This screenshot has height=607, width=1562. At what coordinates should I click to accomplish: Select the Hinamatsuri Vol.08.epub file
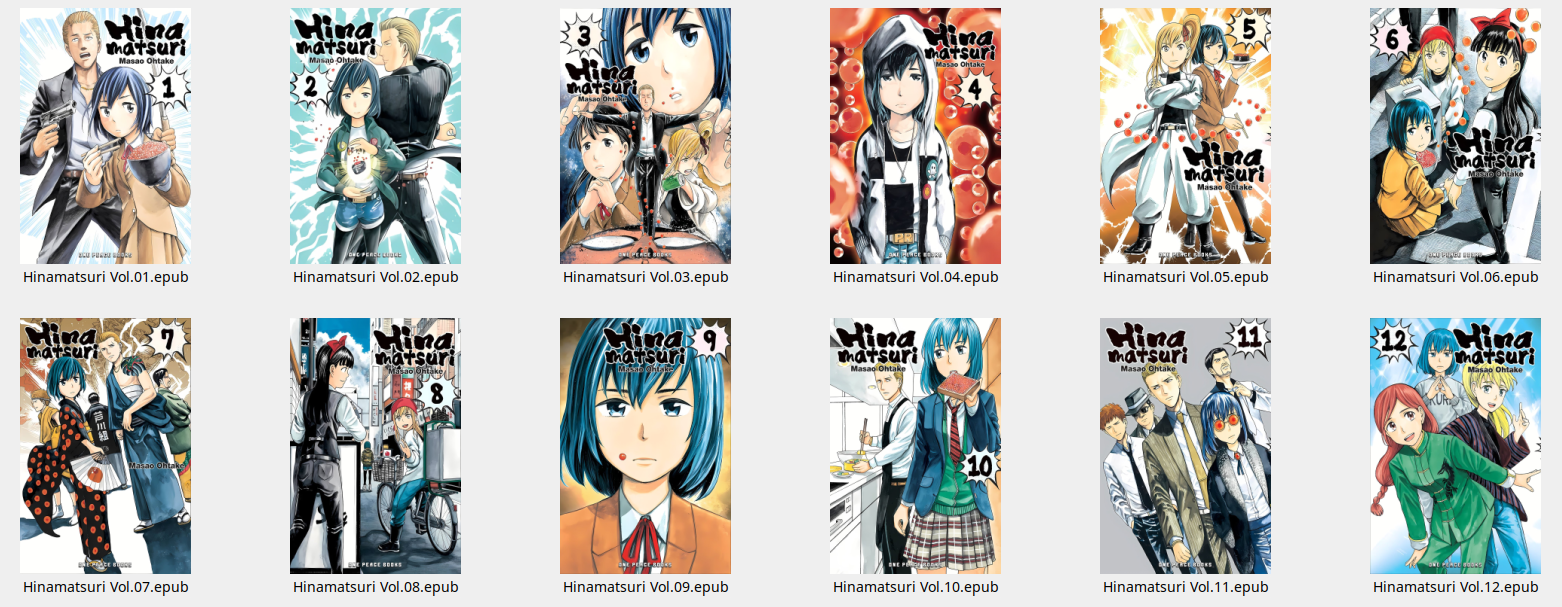(375, 446)
